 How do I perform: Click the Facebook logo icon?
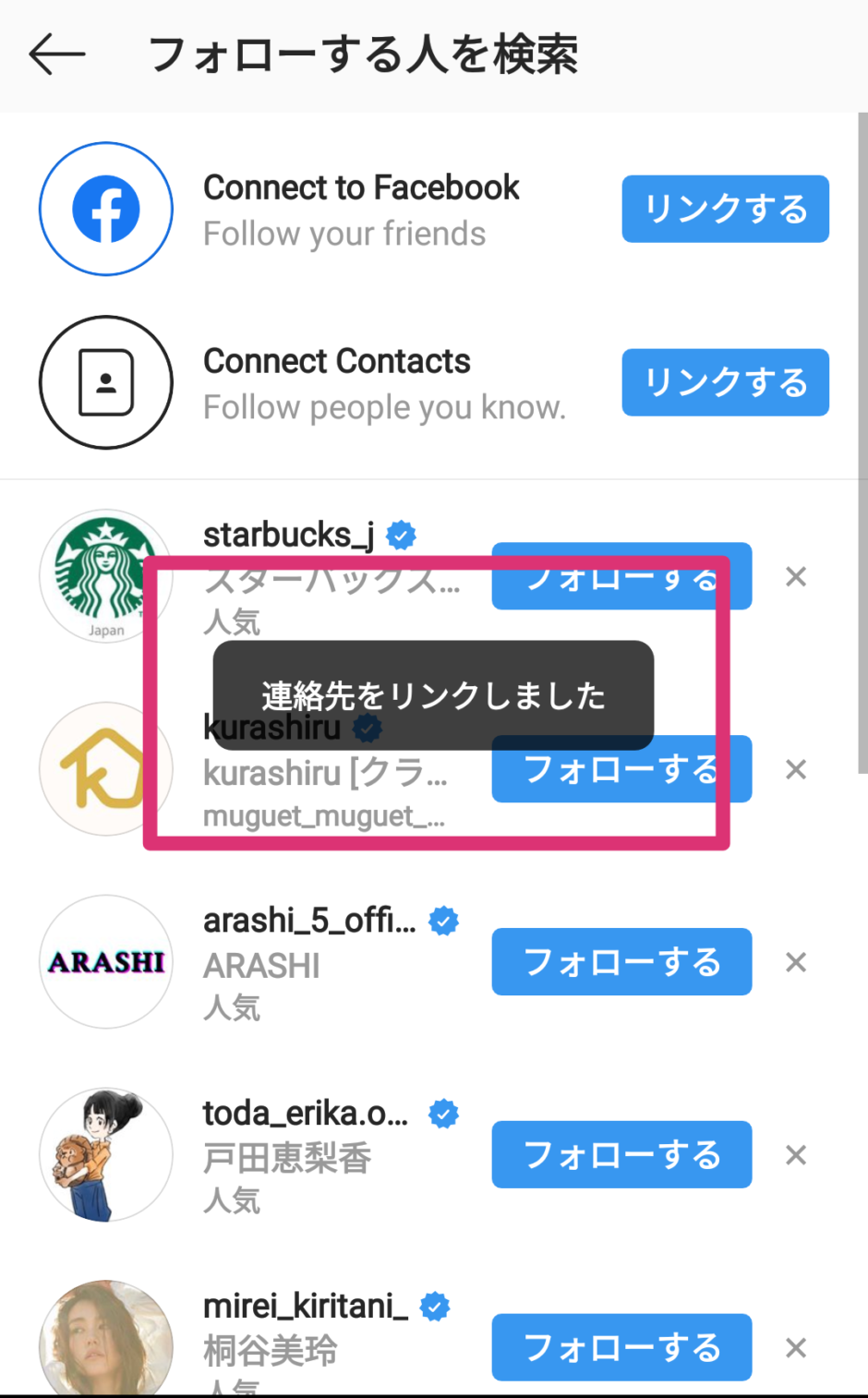click(106, 209)
